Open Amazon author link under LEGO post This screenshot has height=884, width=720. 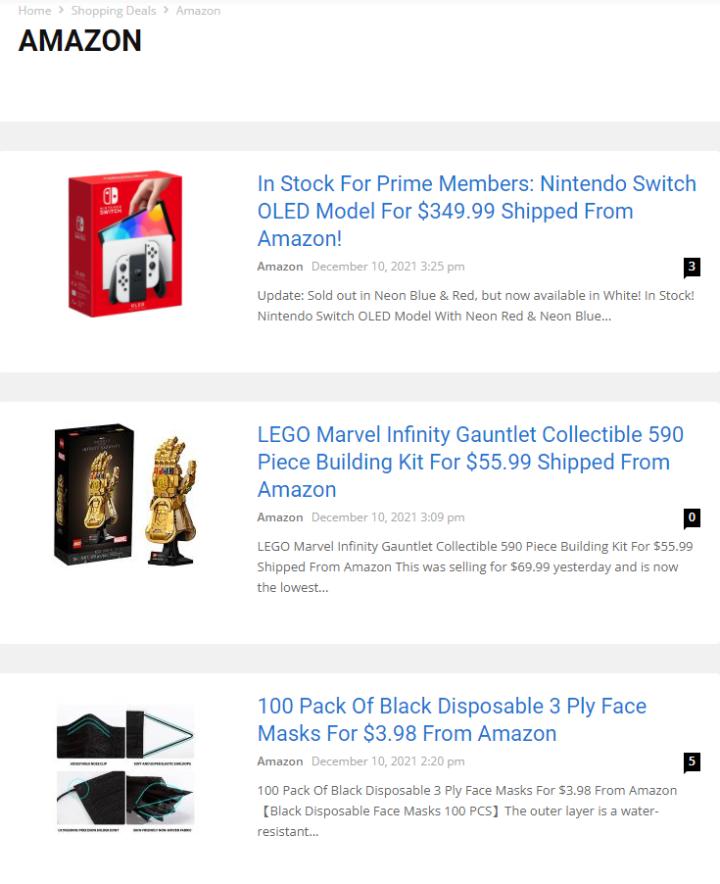tap(280, 517)
